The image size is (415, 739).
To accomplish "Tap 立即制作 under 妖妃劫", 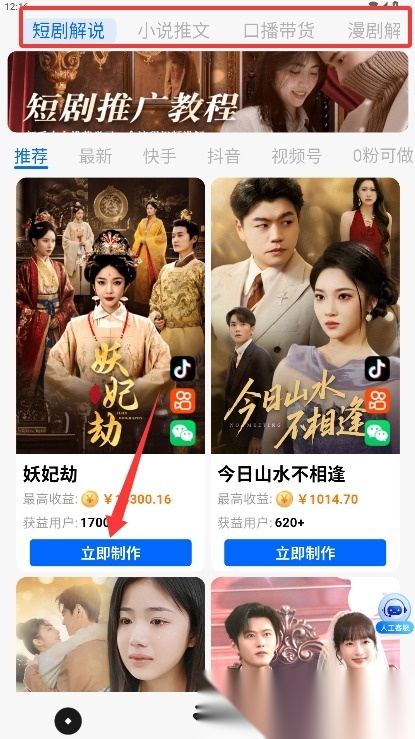I will [x=111, y=552].
